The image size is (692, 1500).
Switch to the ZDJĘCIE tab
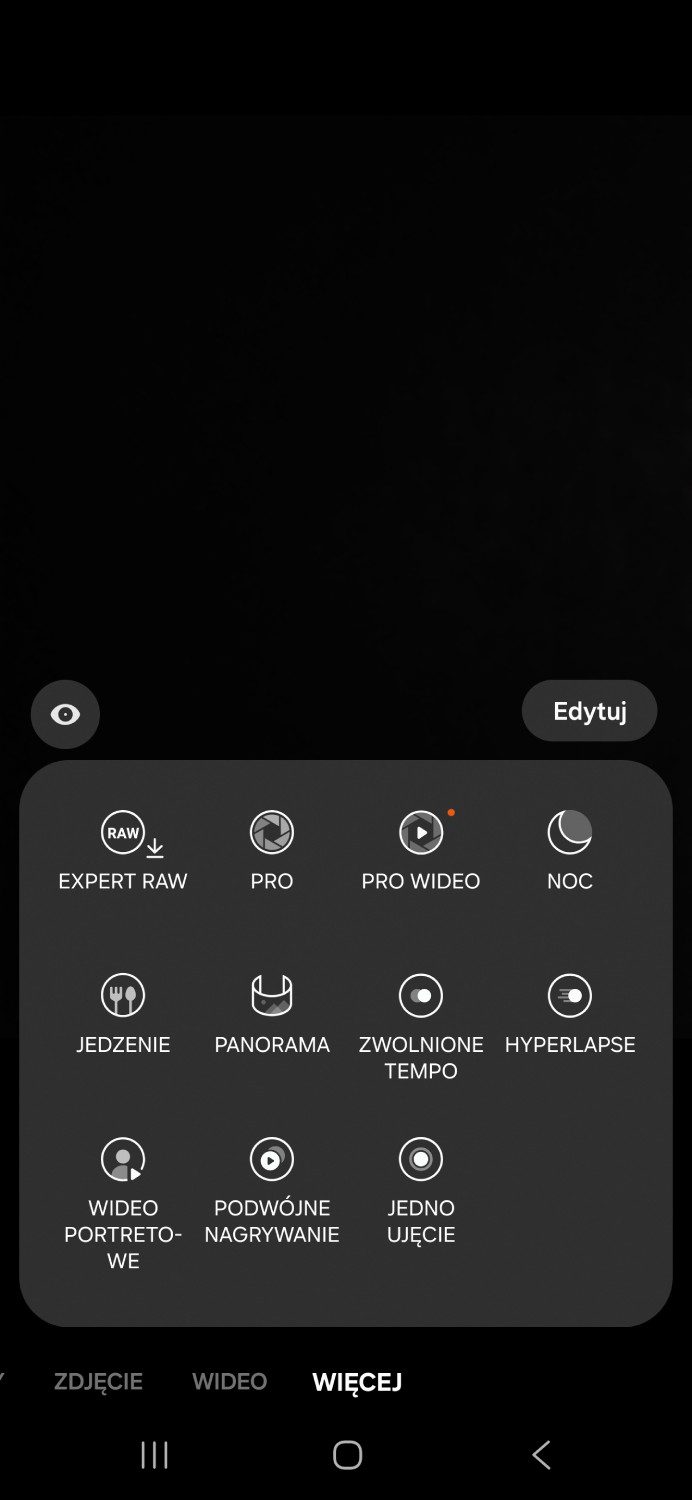(x=98, y=1382)
